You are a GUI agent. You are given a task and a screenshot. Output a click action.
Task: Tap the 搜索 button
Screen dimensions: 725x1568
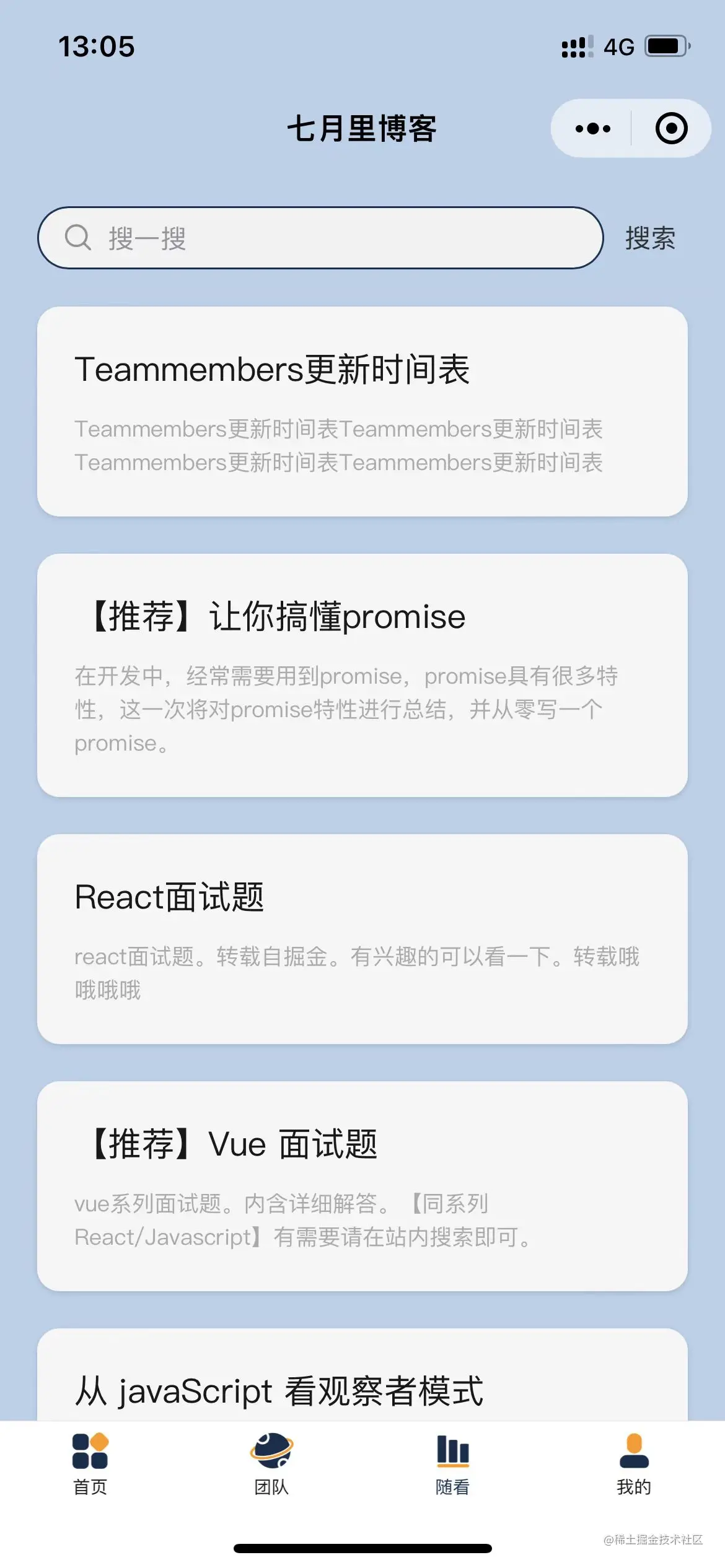click(650, 238)
